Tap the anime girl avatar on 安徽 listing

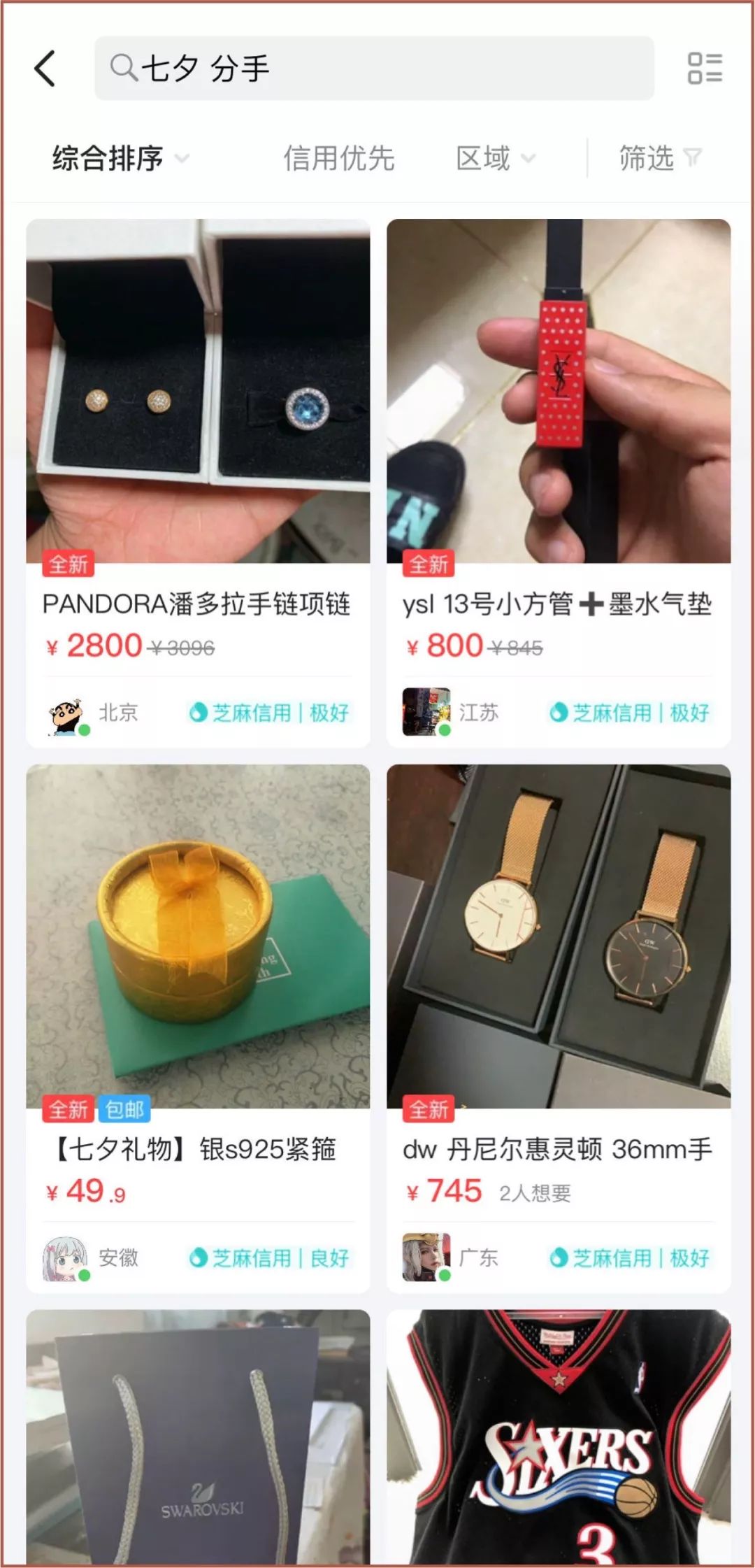click(x=67, y=1256)
